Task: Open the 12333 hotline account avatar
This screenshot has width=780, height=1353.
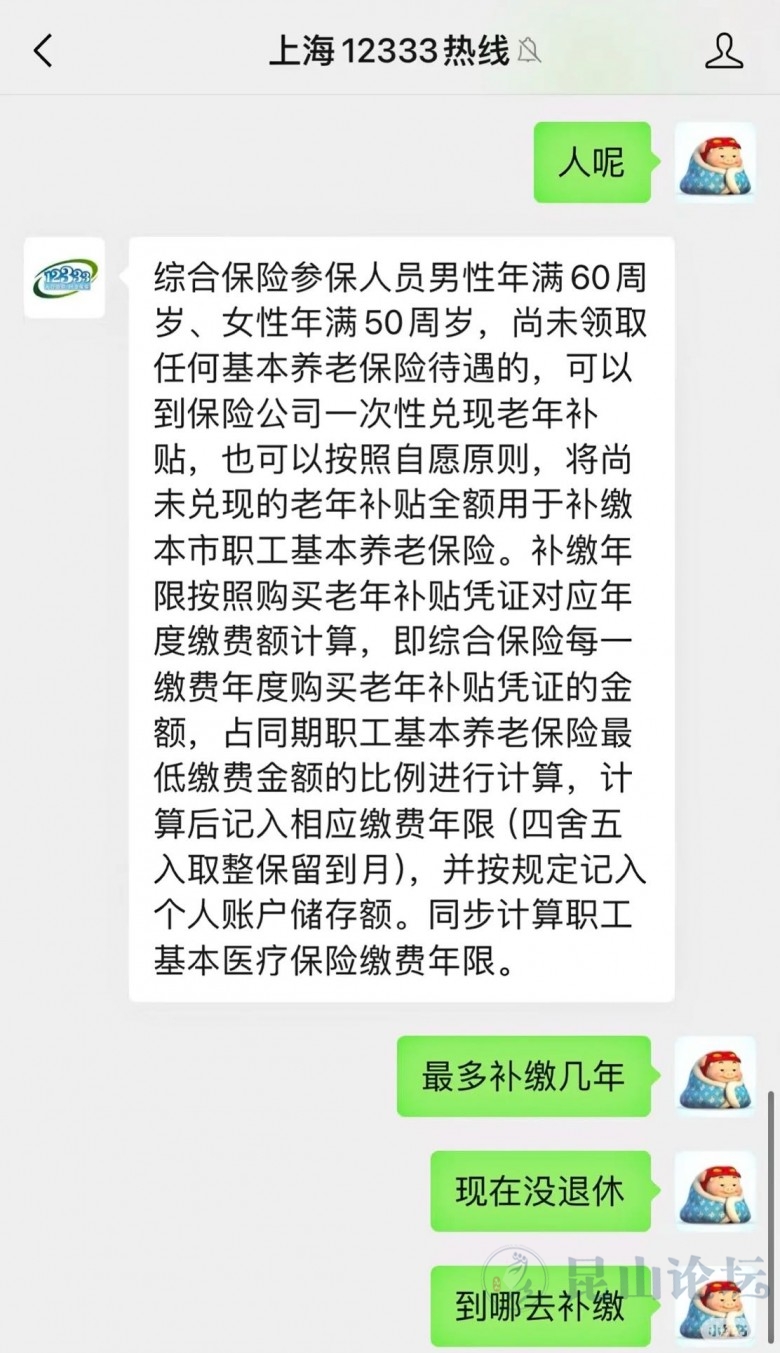Action: (65, 277)
